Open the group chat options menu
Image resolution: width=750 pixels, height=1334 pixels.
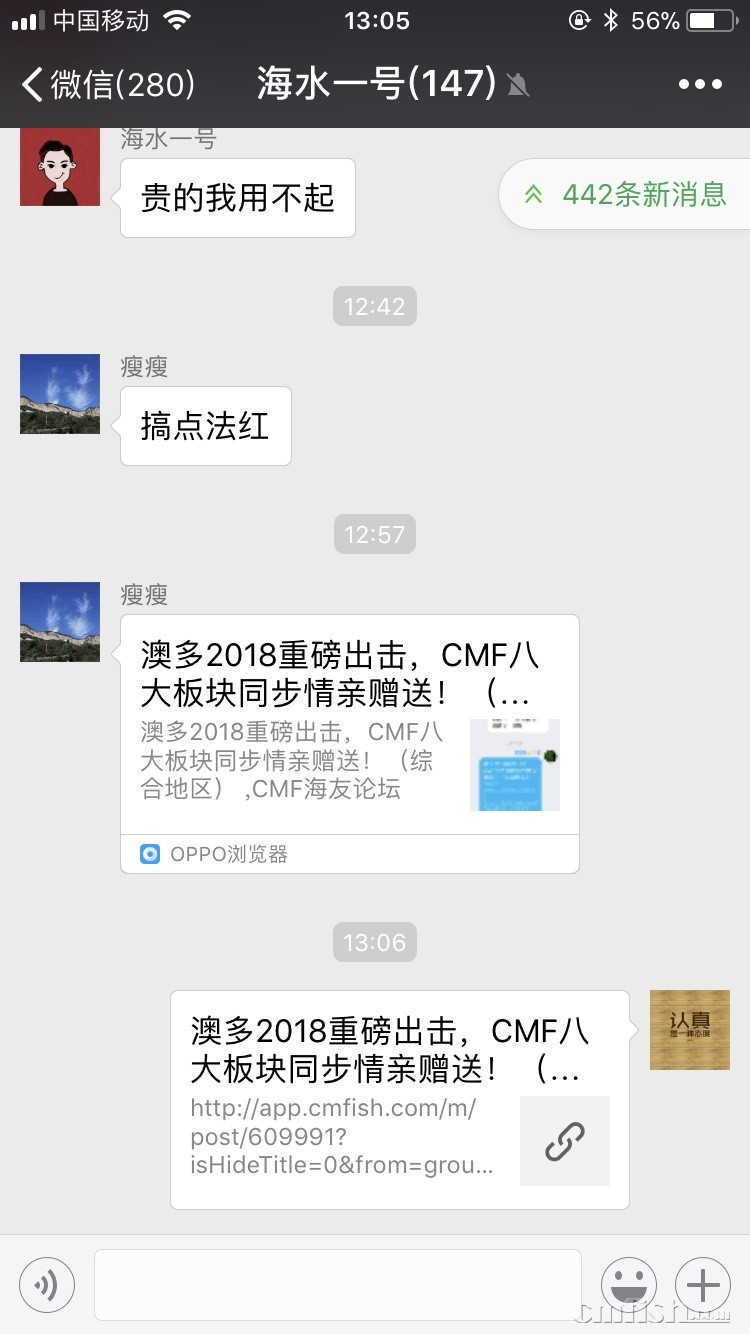coord(700,84)
